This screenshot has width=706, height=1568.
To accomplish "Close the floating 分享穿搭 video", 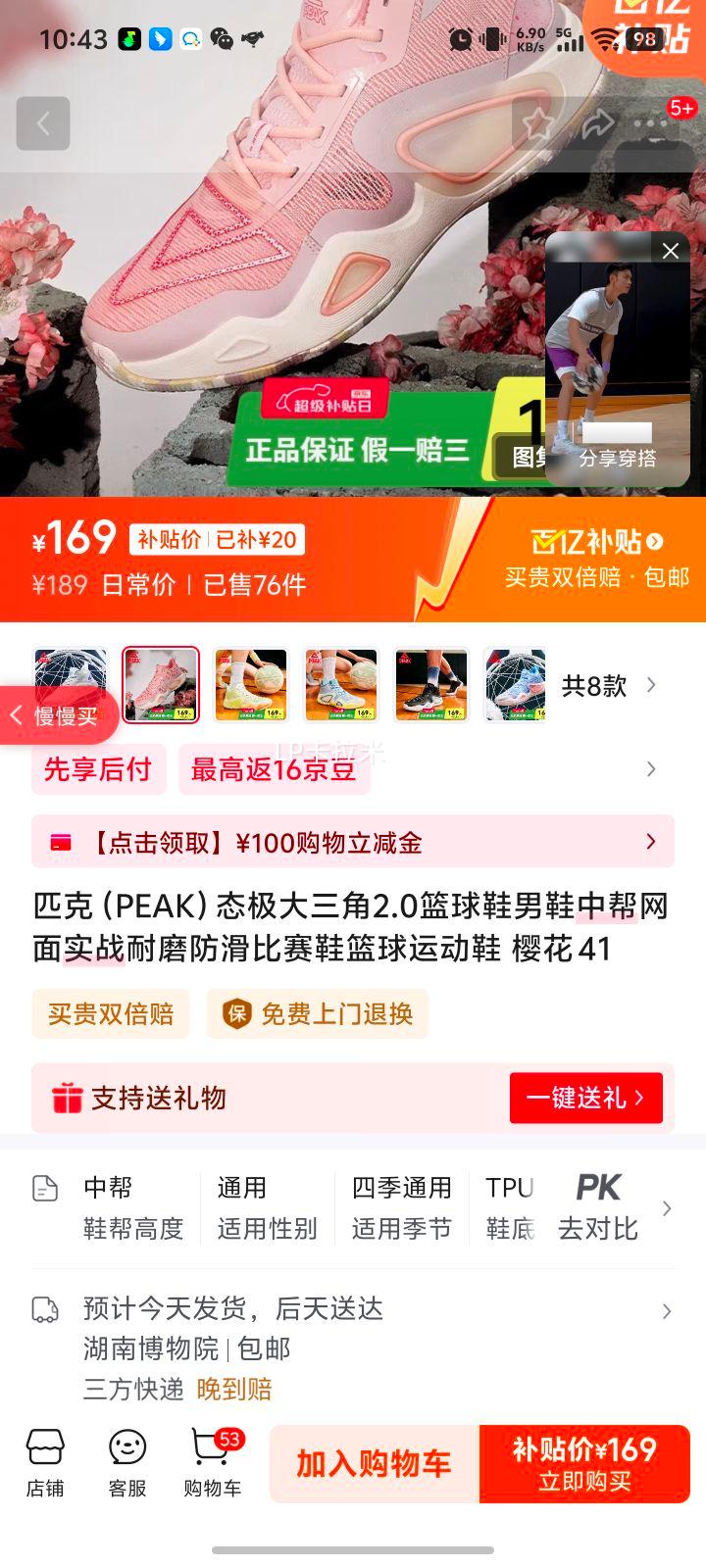I will [x=671, y=251].
